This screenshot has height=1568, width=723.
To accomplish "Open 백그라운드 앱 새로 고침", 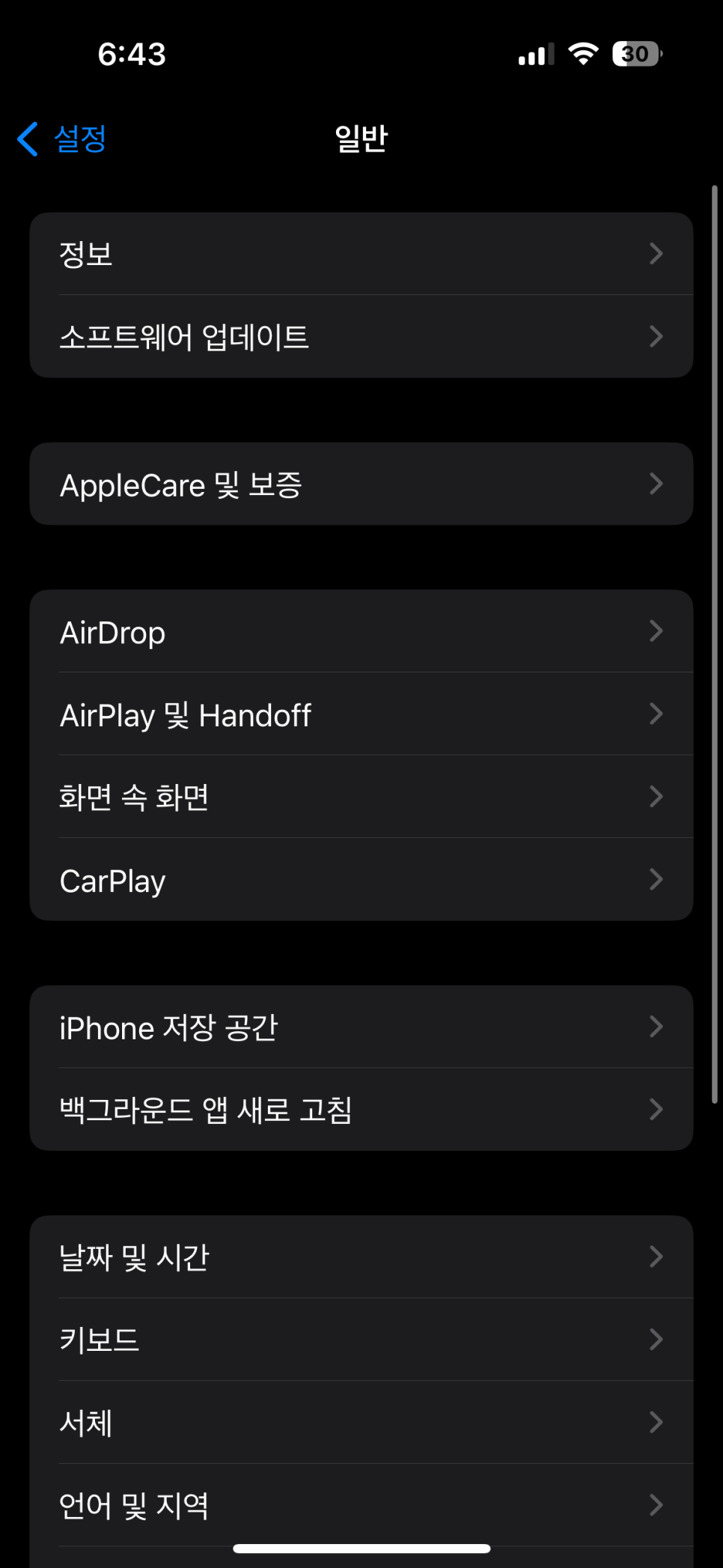I will (361, 1110).
